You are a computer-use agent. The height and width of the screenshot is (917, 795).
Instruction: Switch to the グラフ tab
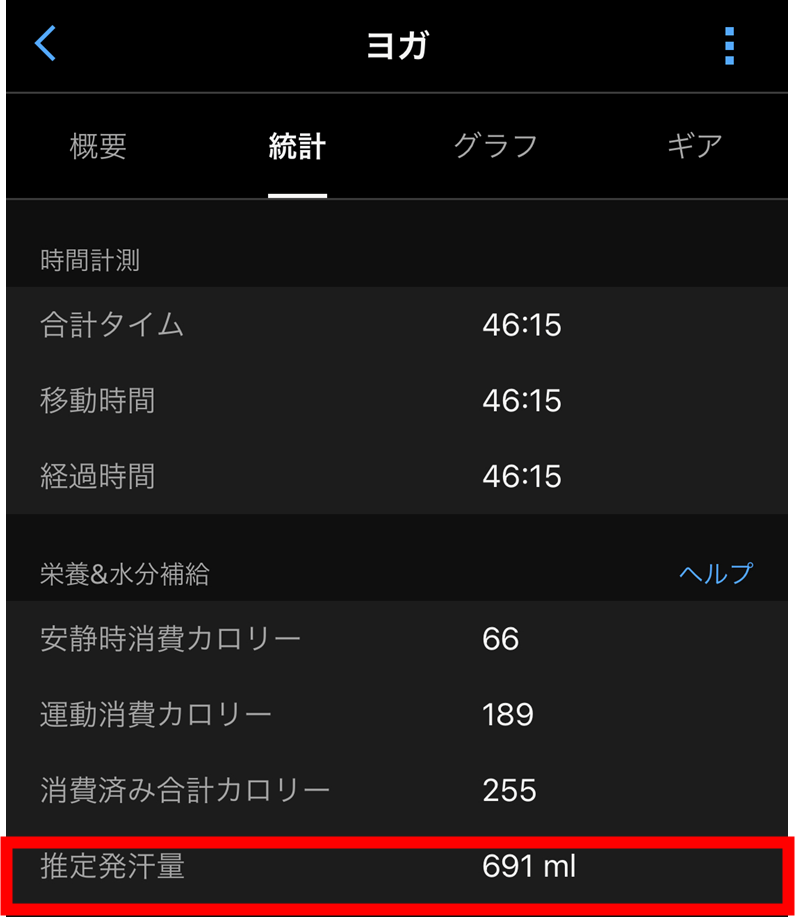[496, 146]
